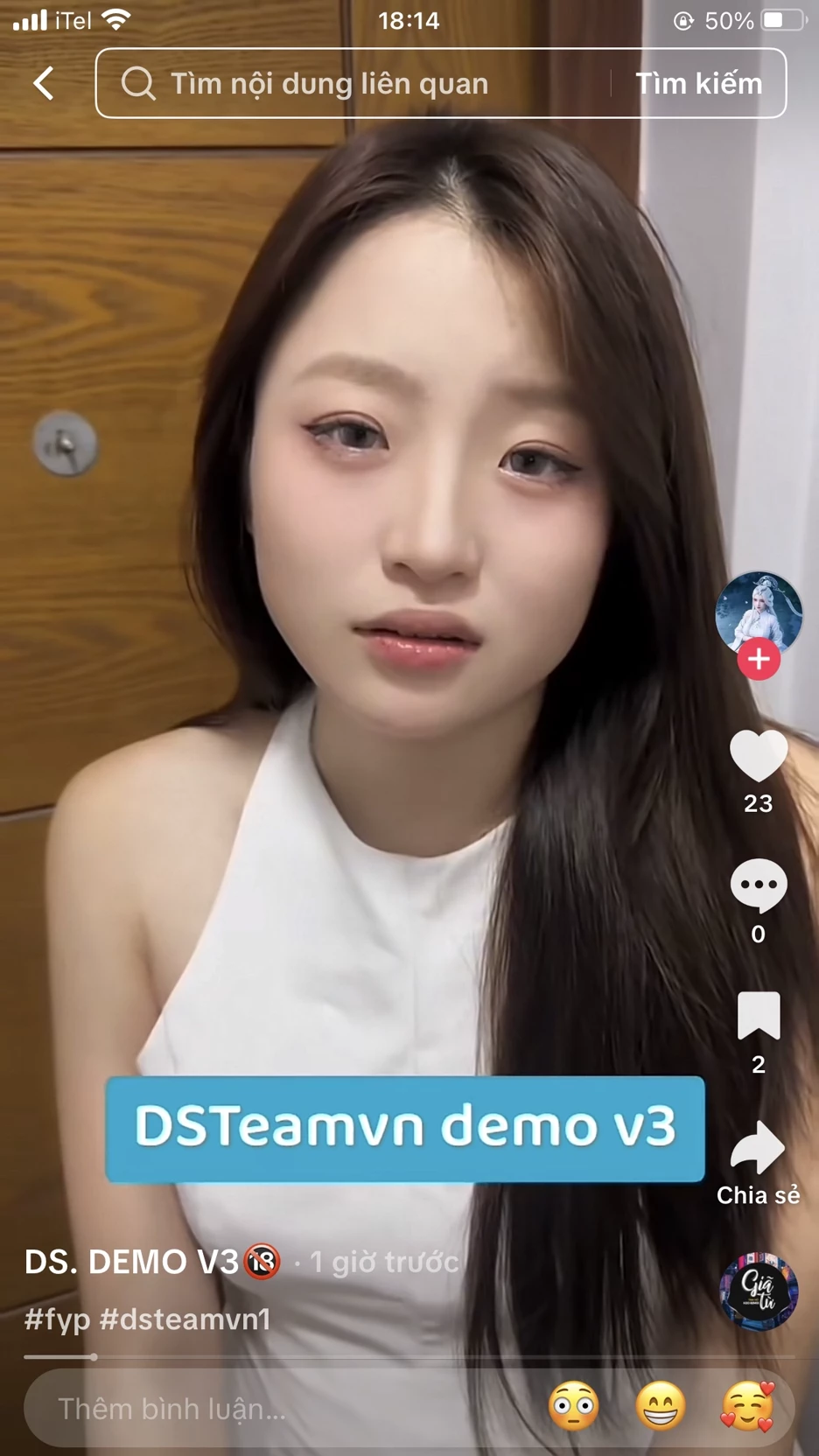The height and width of the screenshot is (1456, 819).
Task: Focus the 'Thêm bình luận' comment field
Action: [262, 1409]
